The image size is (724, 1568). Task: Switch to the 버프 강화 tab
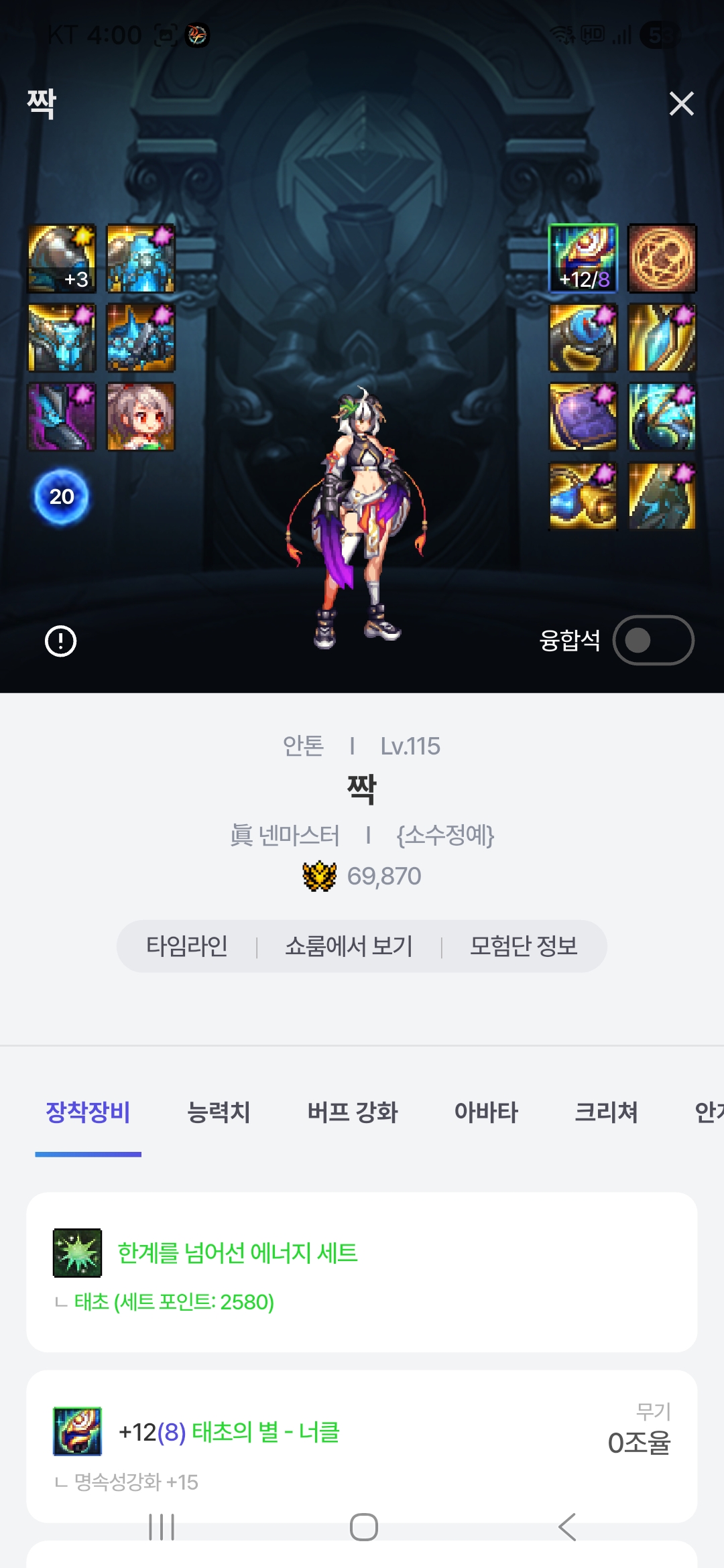pos(353,1112)
